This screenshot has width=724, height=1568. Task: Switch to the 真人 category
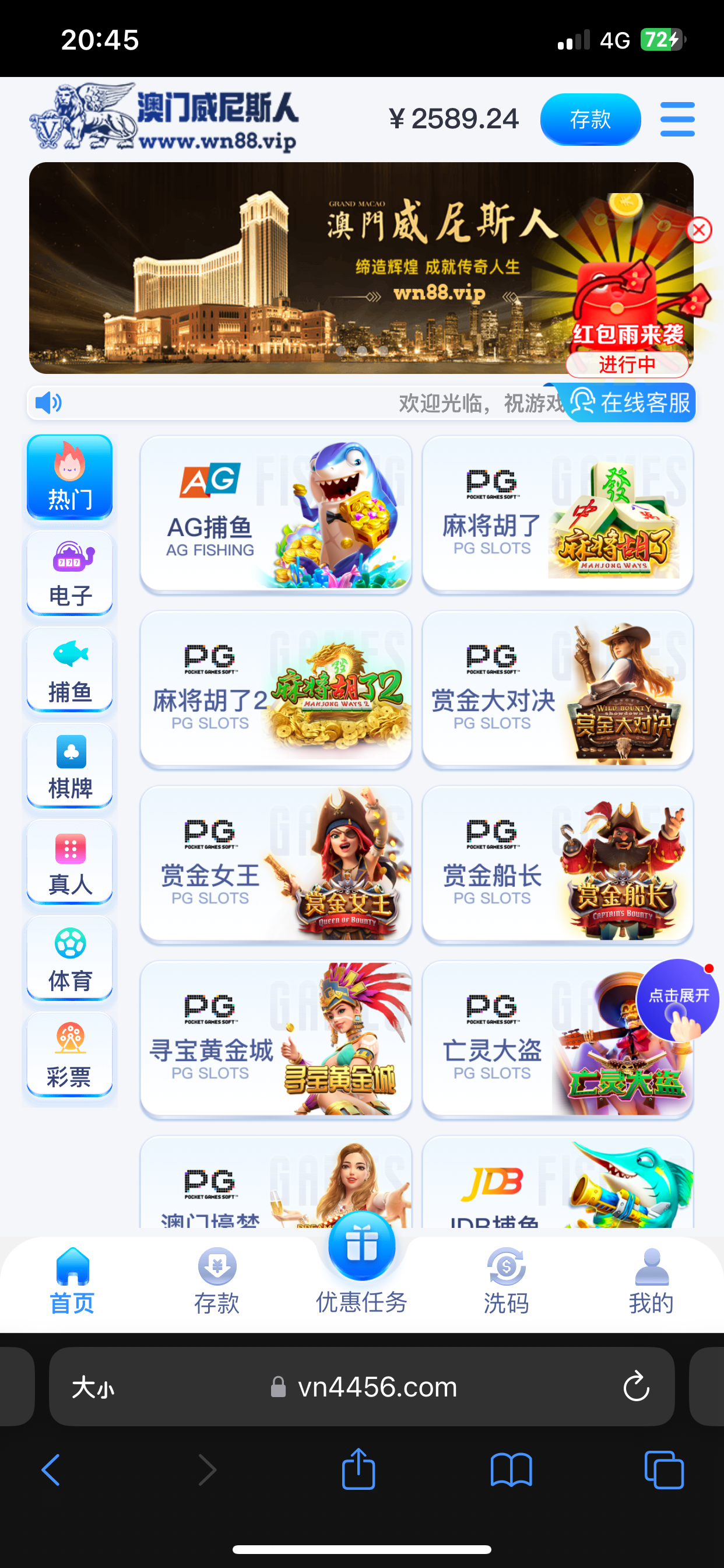pyautogui.click(x=70, y=862)
